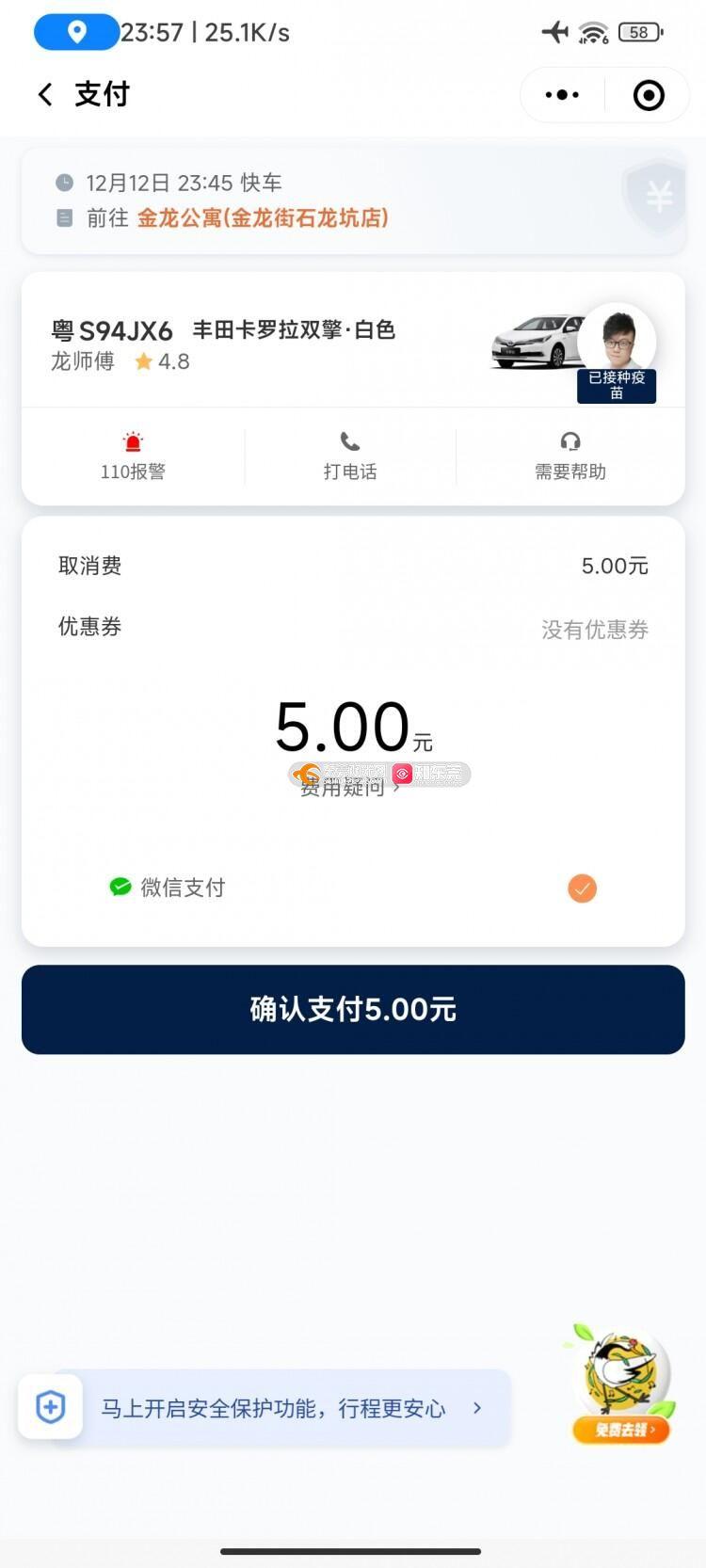Open the 安全保护功能 safety banner
The height and width of the screenshot is (1568, 706).
pos(265,1408)
